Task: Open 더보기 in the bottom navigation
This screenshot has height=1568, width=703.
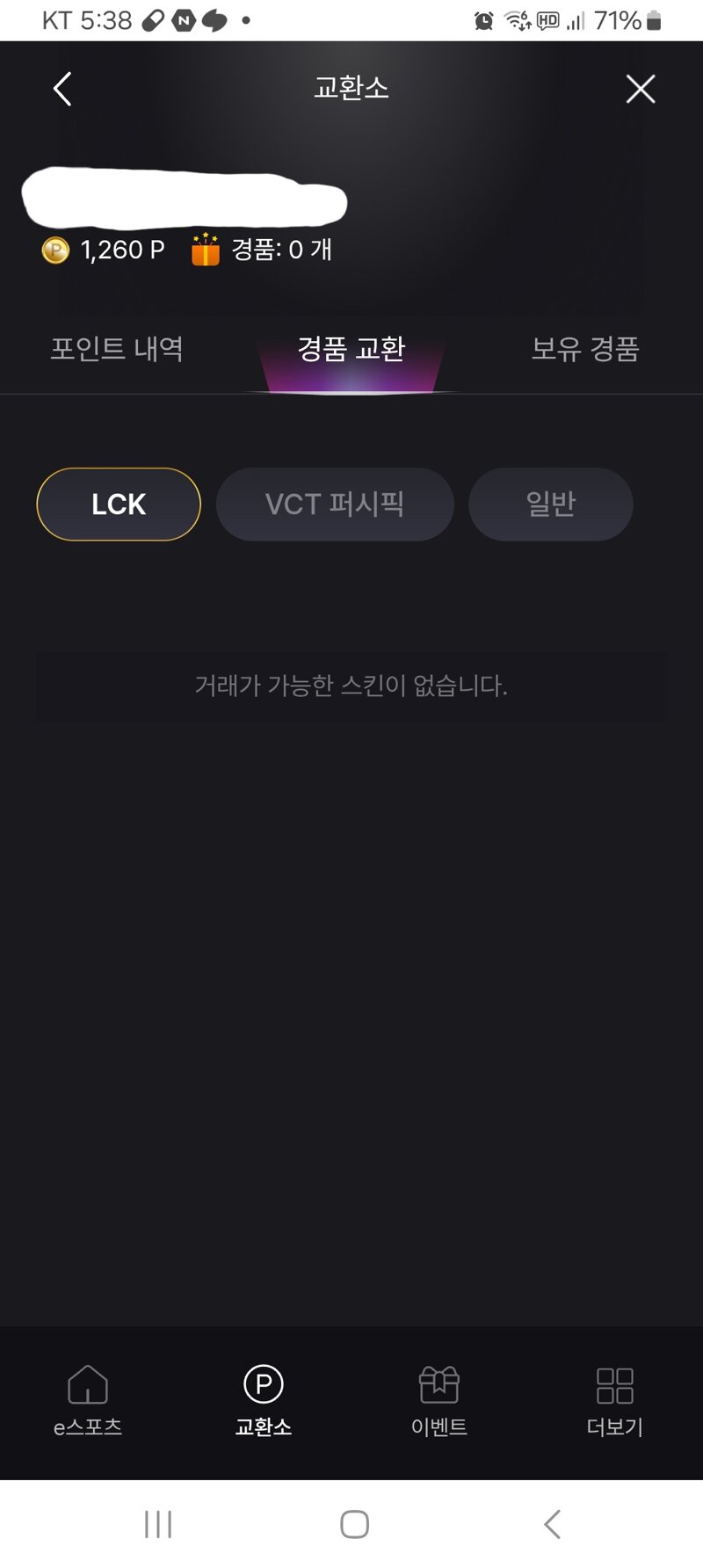Action: pyautogui.click(x=615, y=1401)
